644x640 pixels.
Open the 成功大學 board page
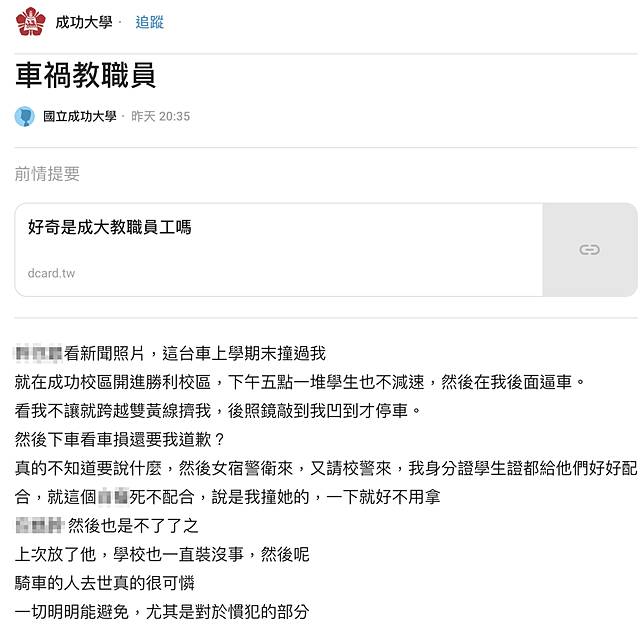[83, 21]
